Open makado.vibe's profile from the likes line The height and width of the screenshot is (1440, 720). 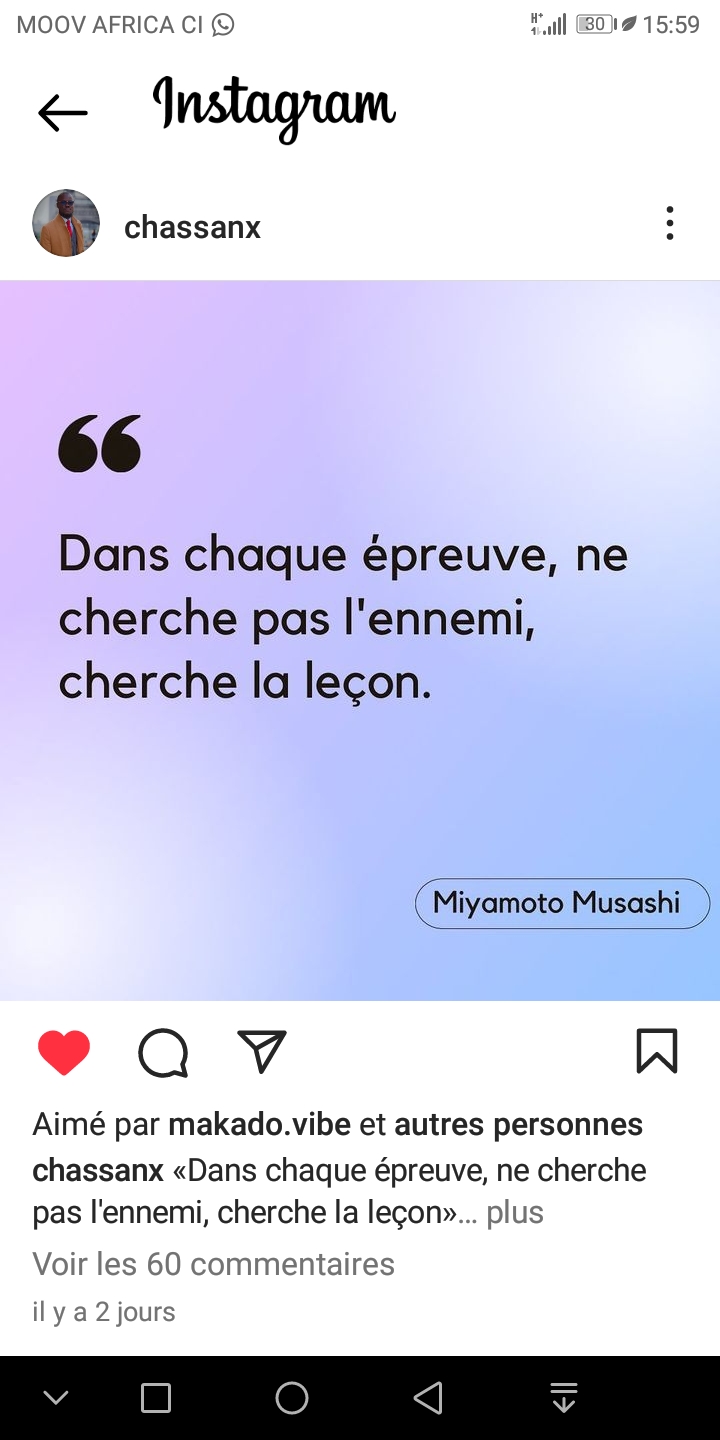[x=259, y=1125]
